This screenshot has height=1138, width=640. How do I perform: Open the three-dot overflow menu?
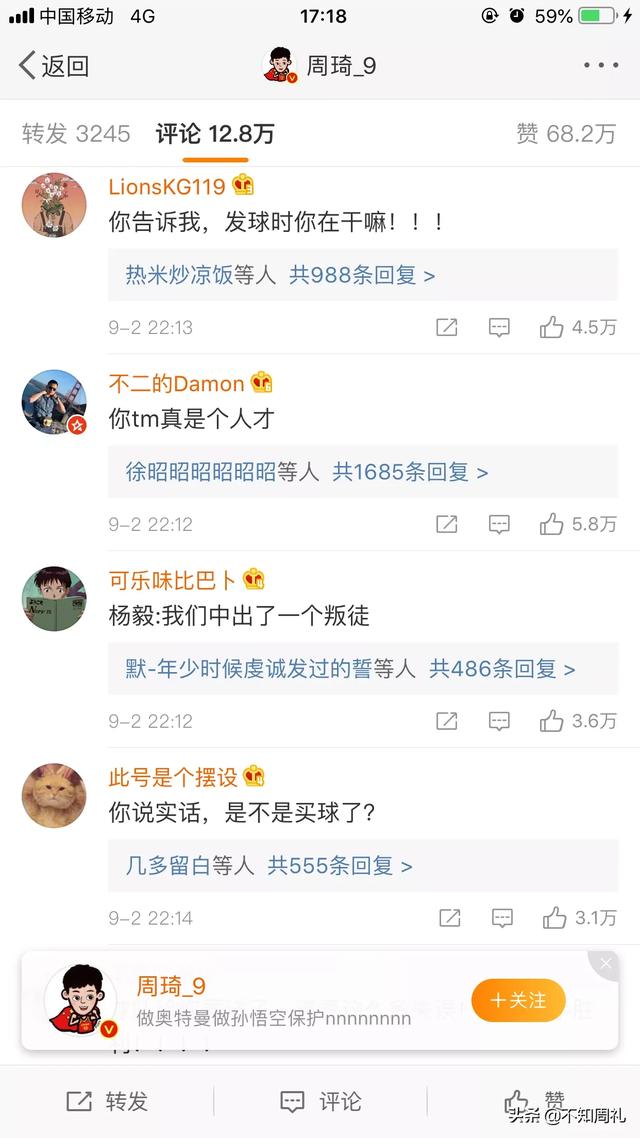(x=601, y=66)
